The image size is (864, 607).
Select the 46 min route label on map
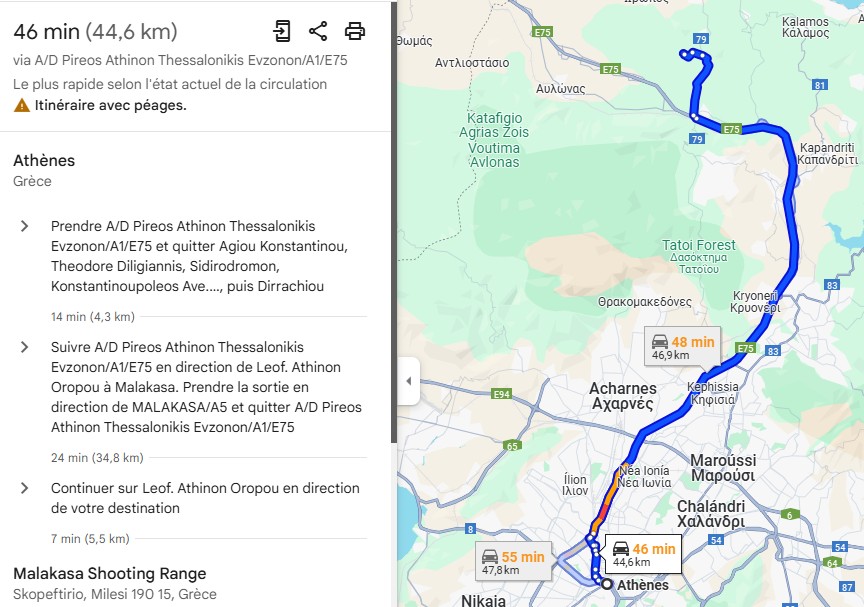coord(643,555)
